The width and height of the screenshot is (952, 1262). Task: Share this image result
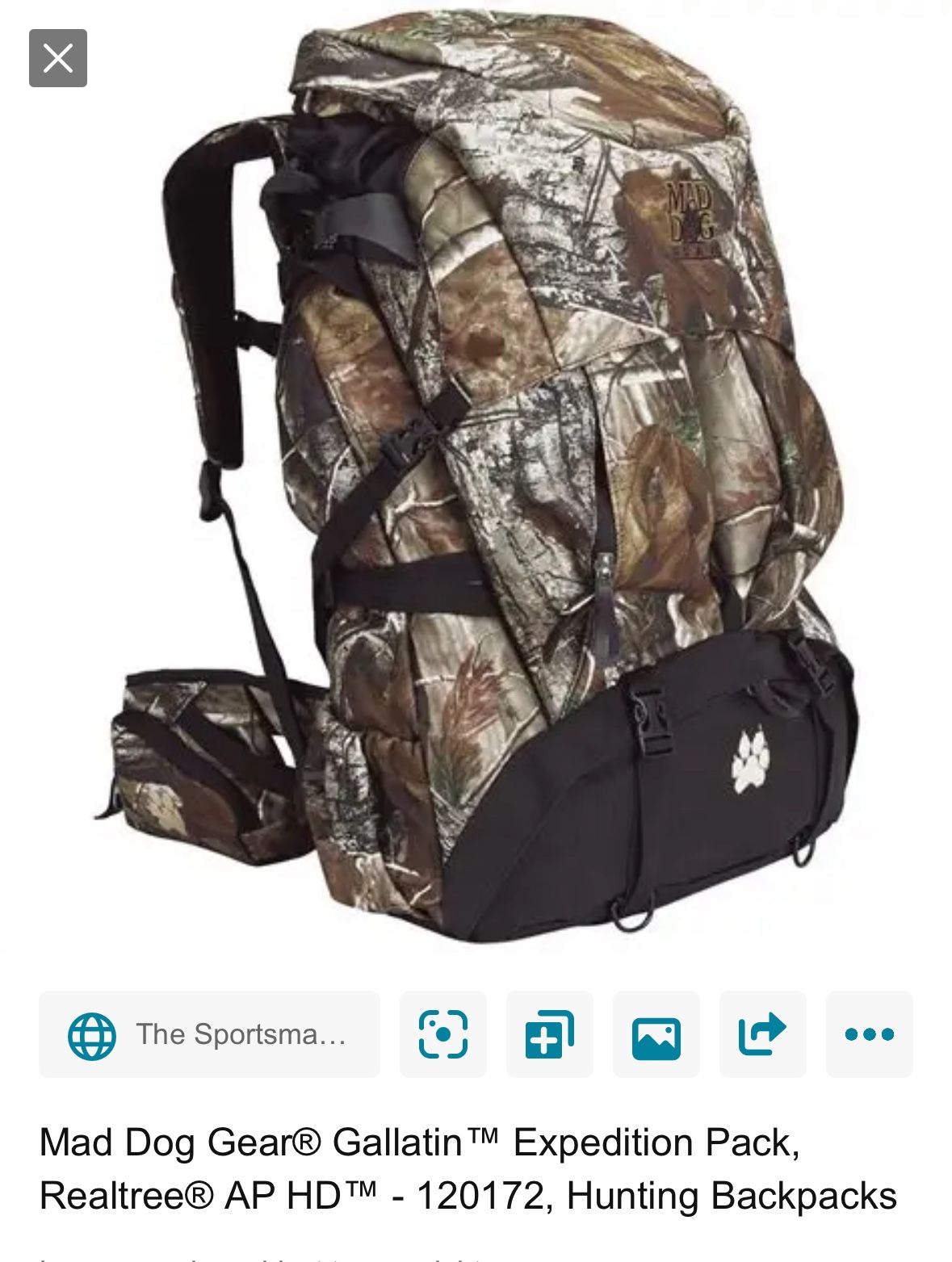tap(761, 1034)
